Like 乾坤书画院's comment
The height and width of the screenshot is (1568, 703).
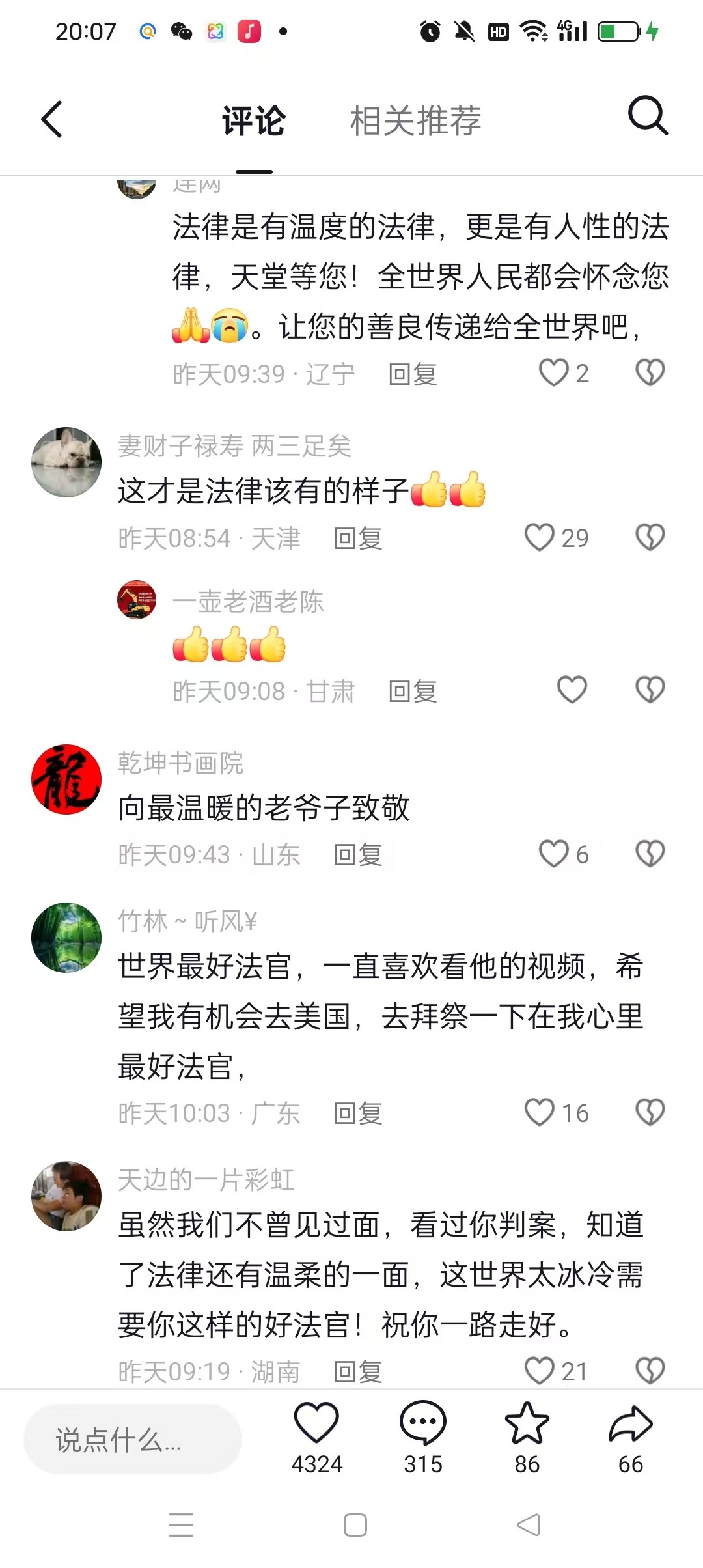554,854
